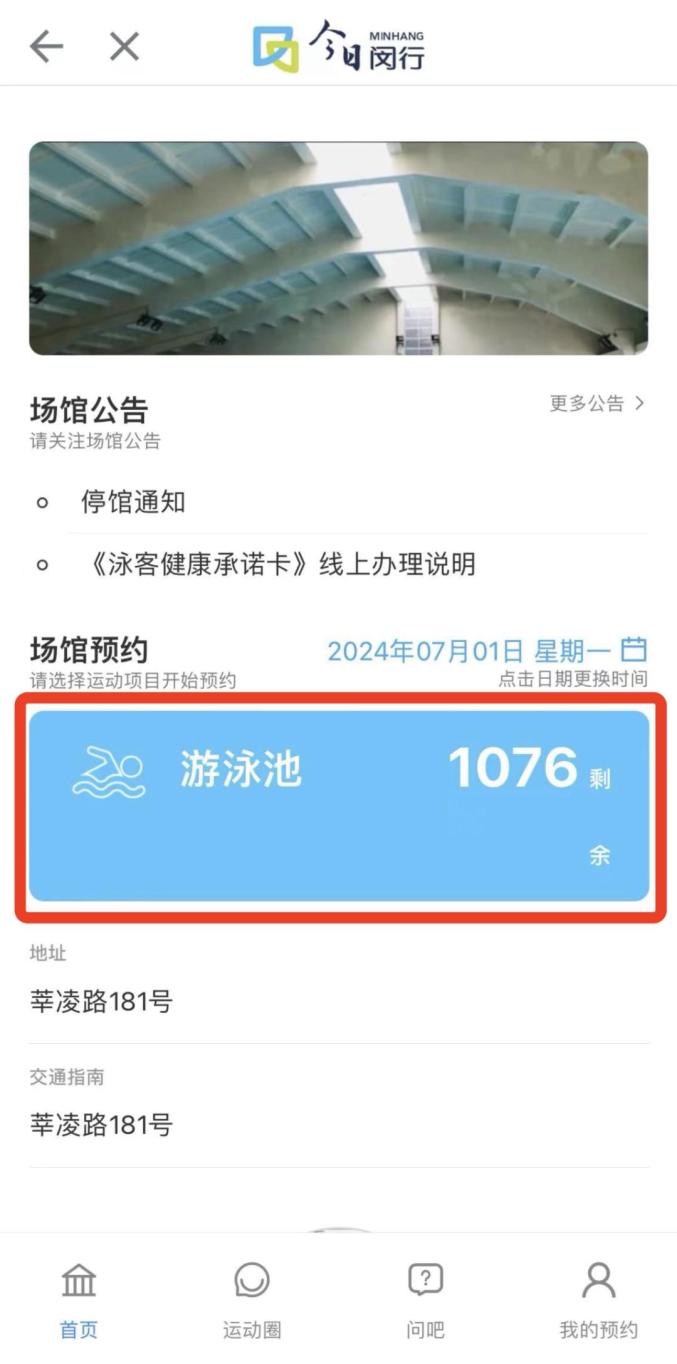677x1364 pixels.
Task: Switch to the 首页 tab
Action: click(79, 1299)
